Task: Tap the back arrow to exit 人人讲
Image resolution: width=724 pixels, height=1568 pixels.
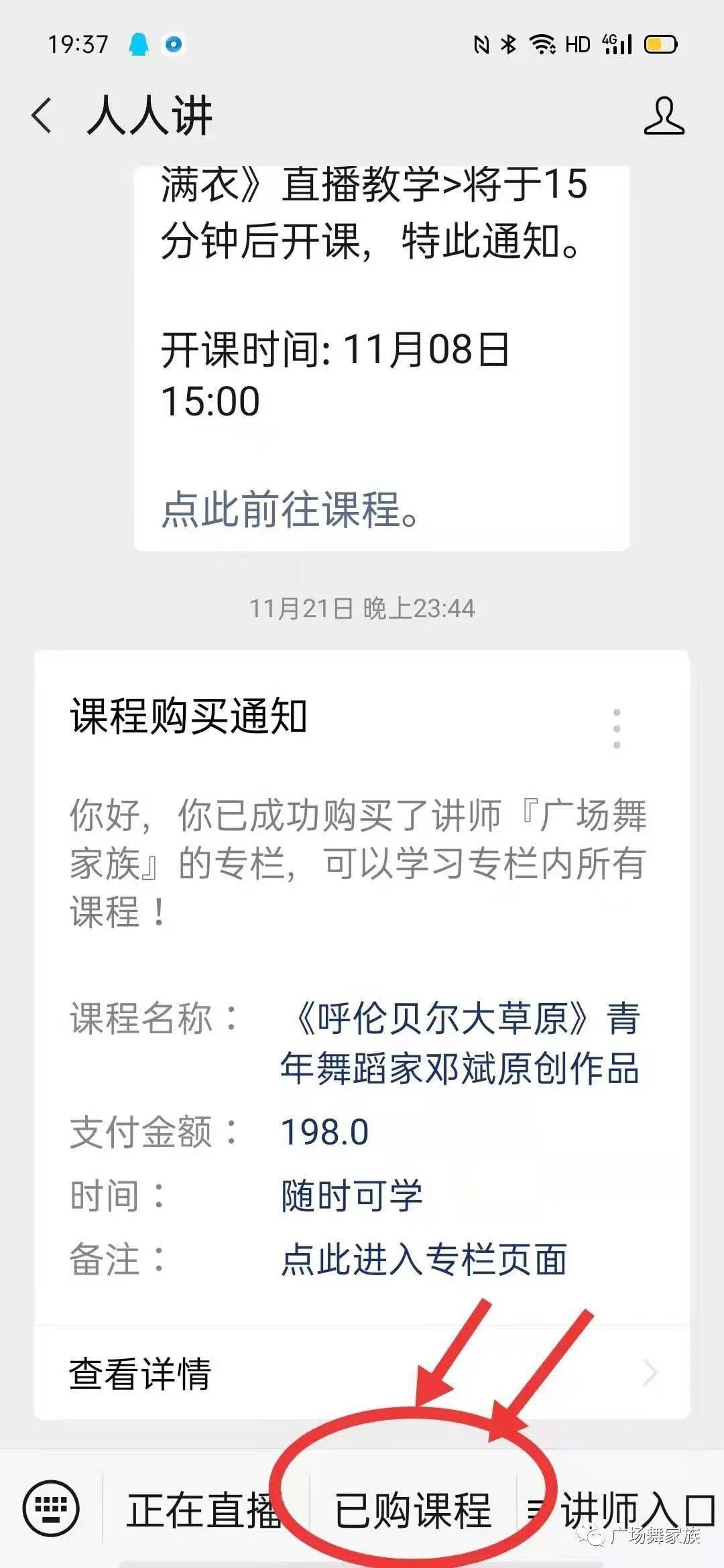Action: (42, 114)
